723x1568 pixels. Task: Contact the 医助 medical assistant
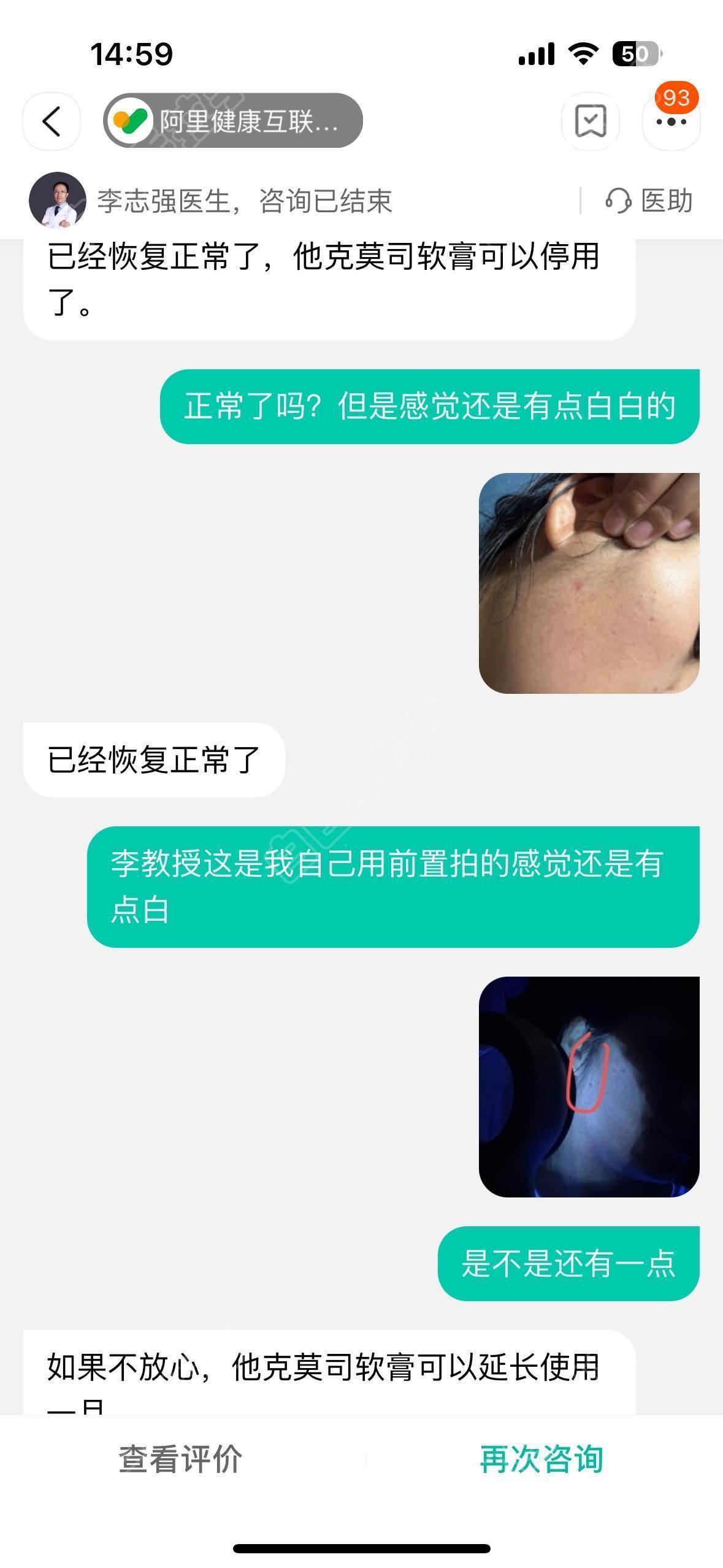650,201
